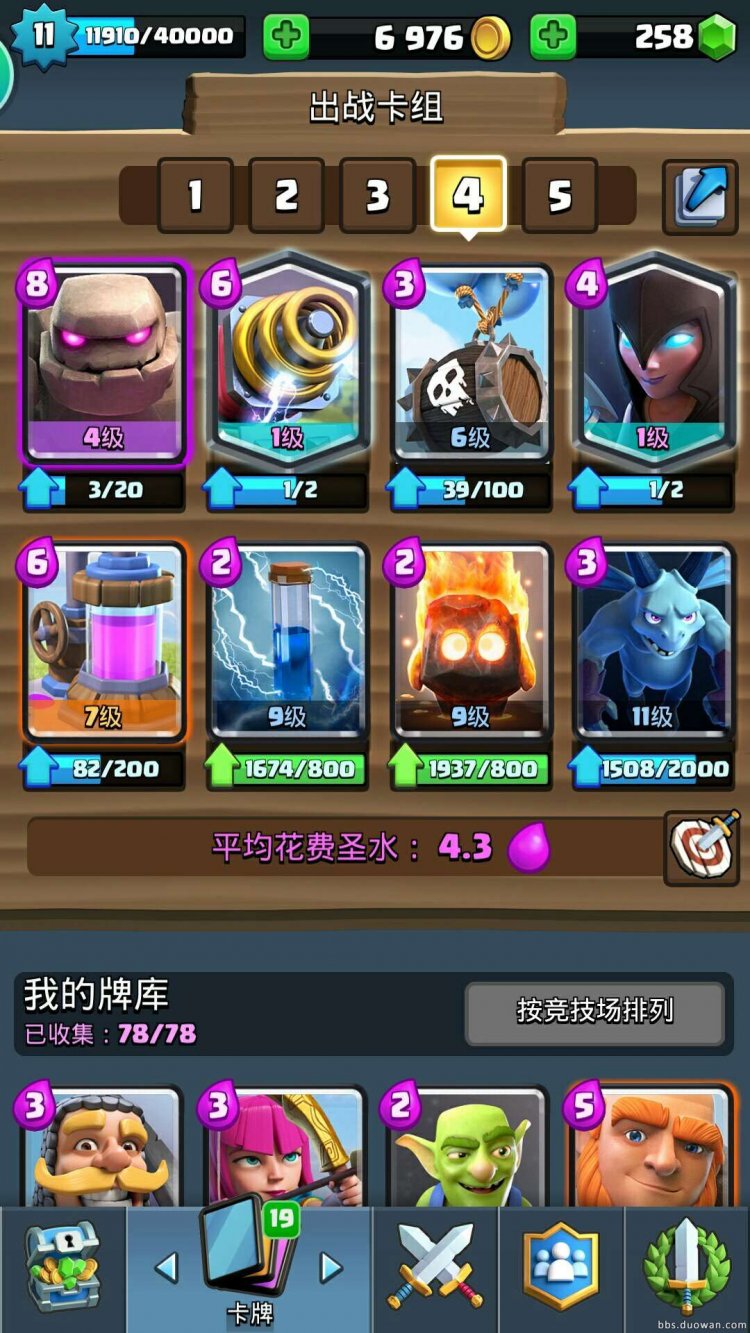Sort the collection by arena
Screen dimensions: 750x1333
coord(594,1012)
